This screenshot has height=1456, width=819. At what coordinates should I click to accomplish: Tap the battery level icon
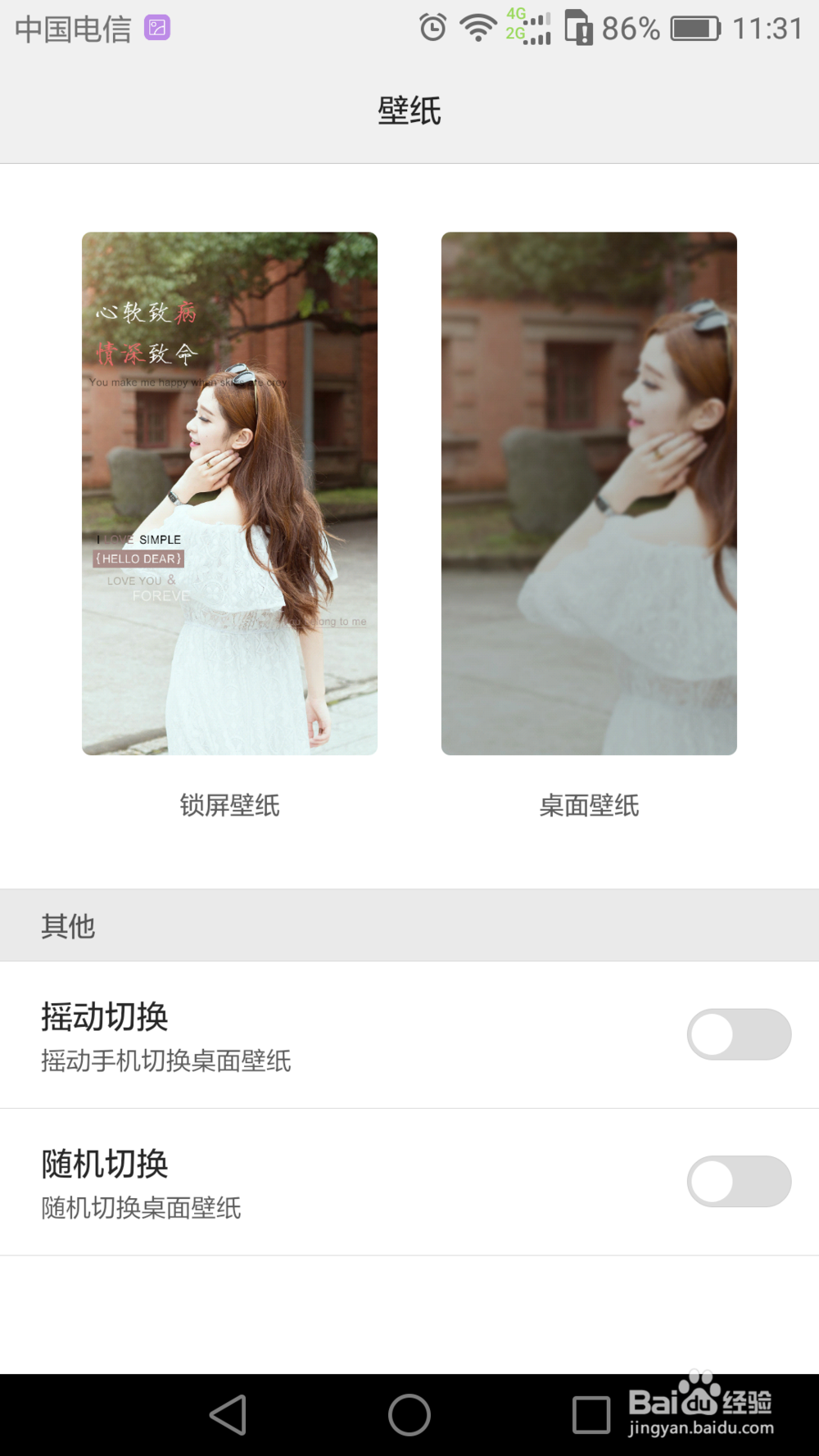695,28
